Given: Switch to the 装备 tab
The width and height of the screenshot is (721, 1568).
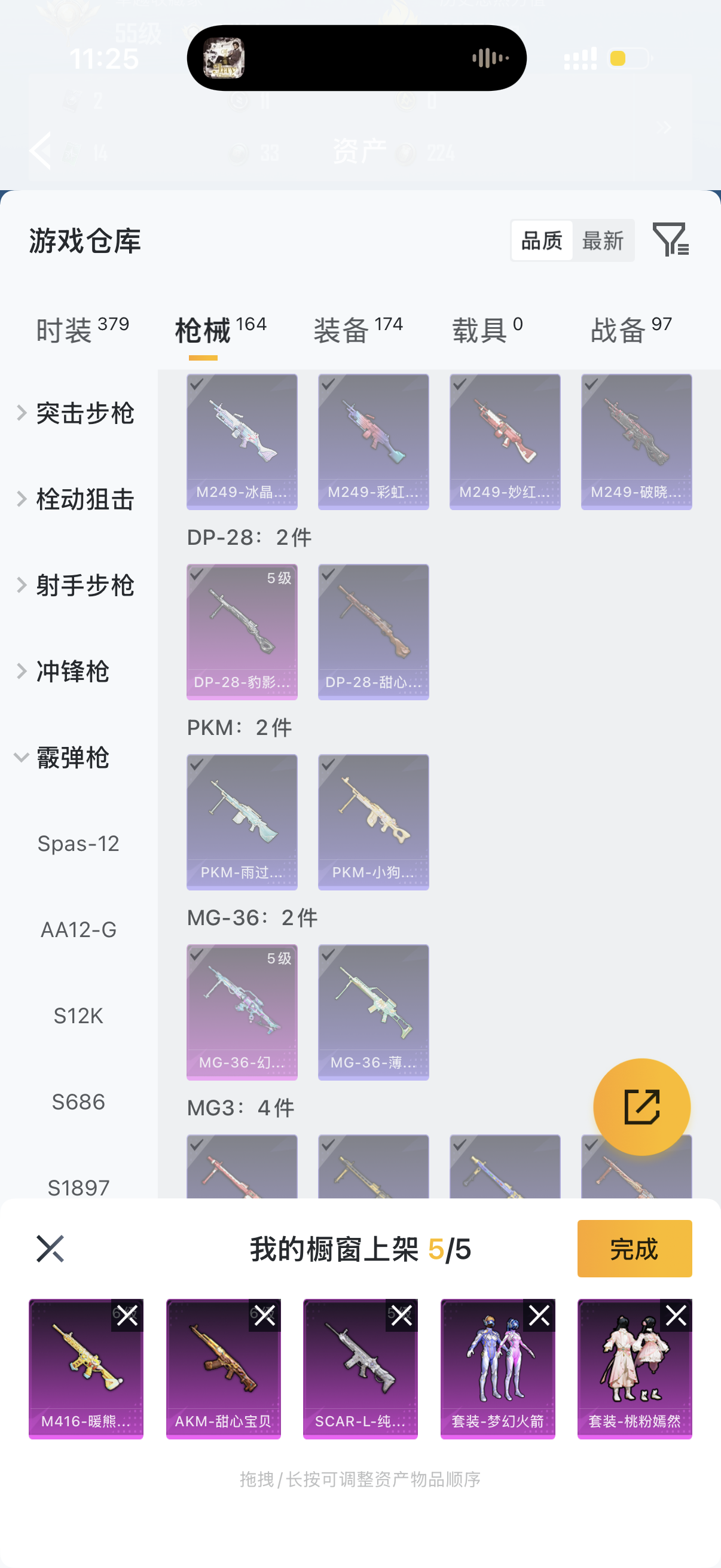Looking at the screenshot, I should coord(358,330).
